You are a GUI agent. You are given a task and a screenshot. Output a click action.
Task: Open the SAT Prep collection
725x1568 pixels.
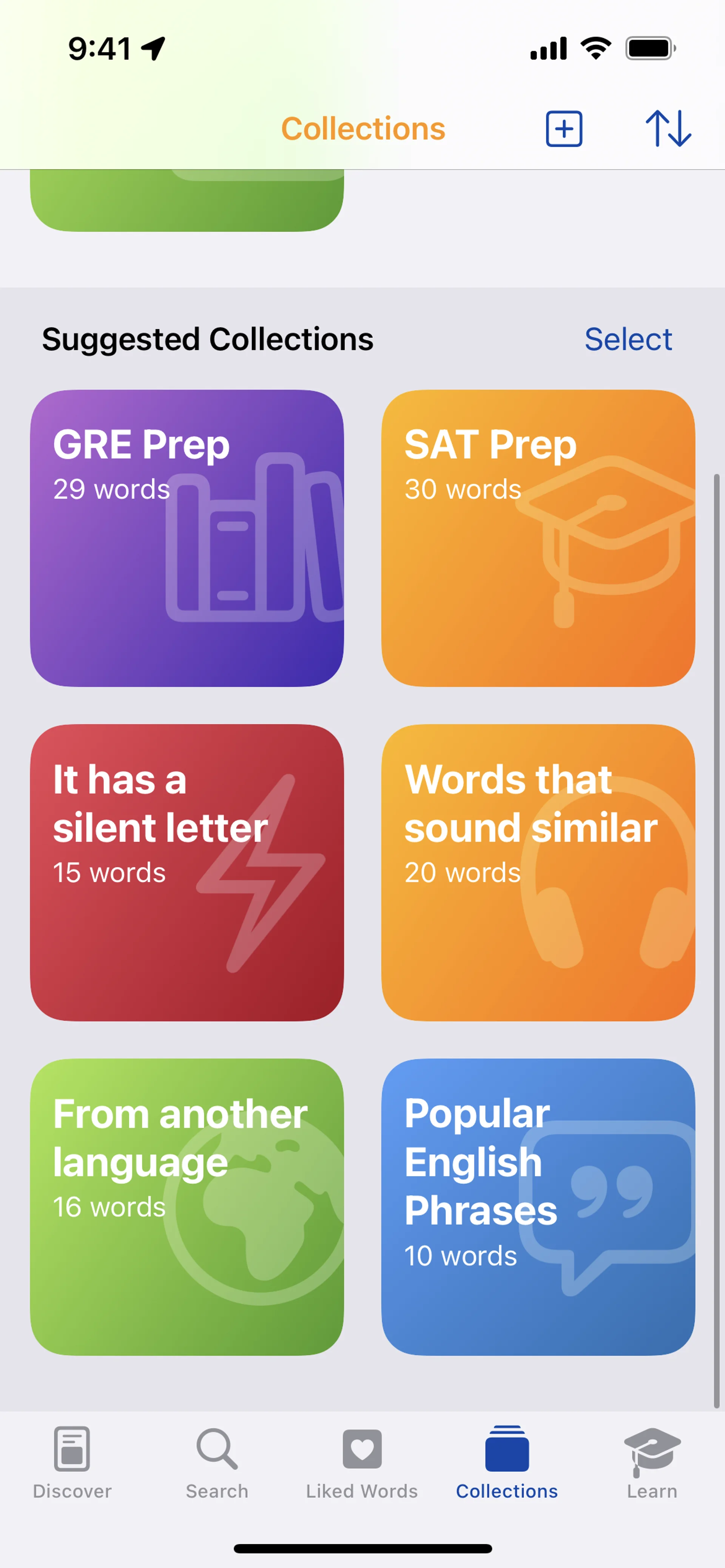(538, 538)
